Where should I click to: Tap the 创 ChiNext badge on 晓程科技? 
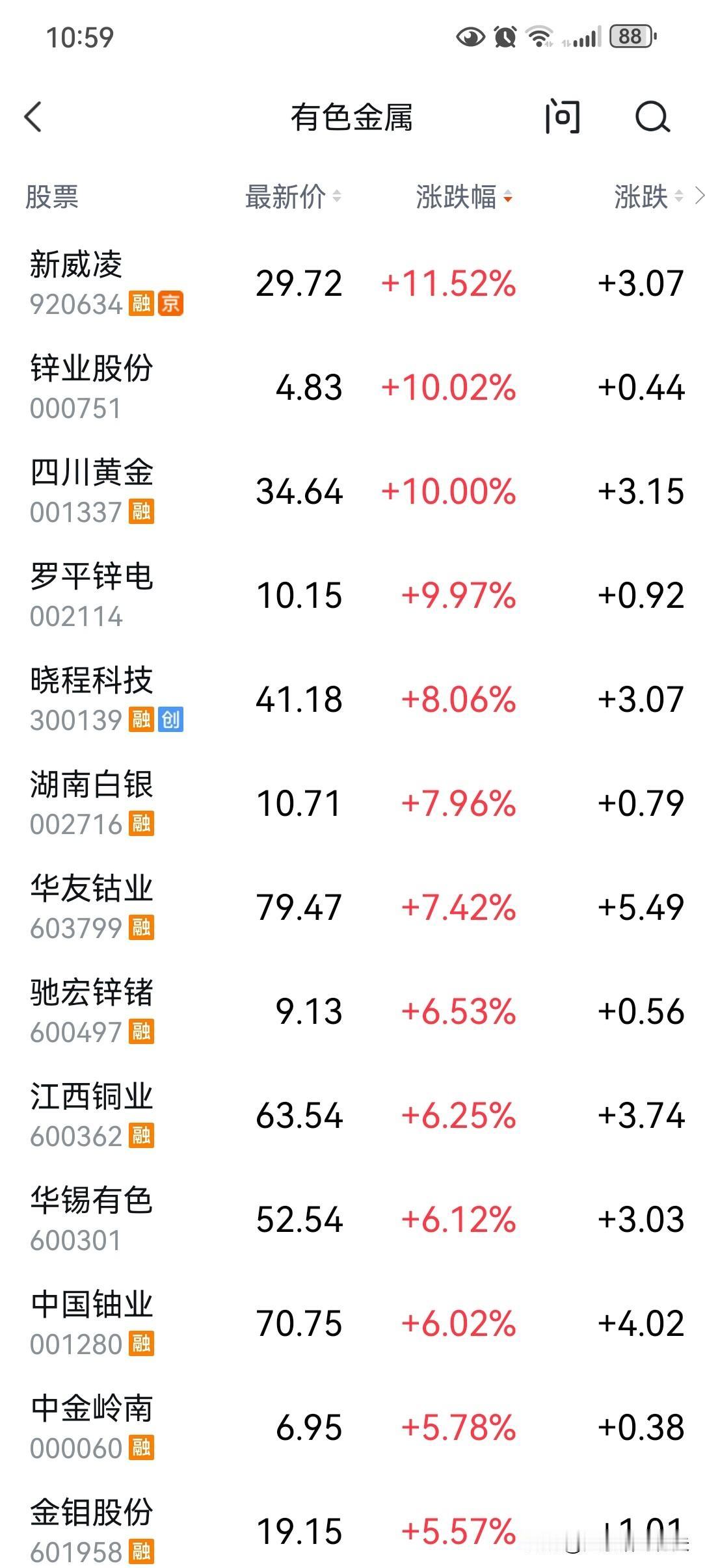coord(172,720)
